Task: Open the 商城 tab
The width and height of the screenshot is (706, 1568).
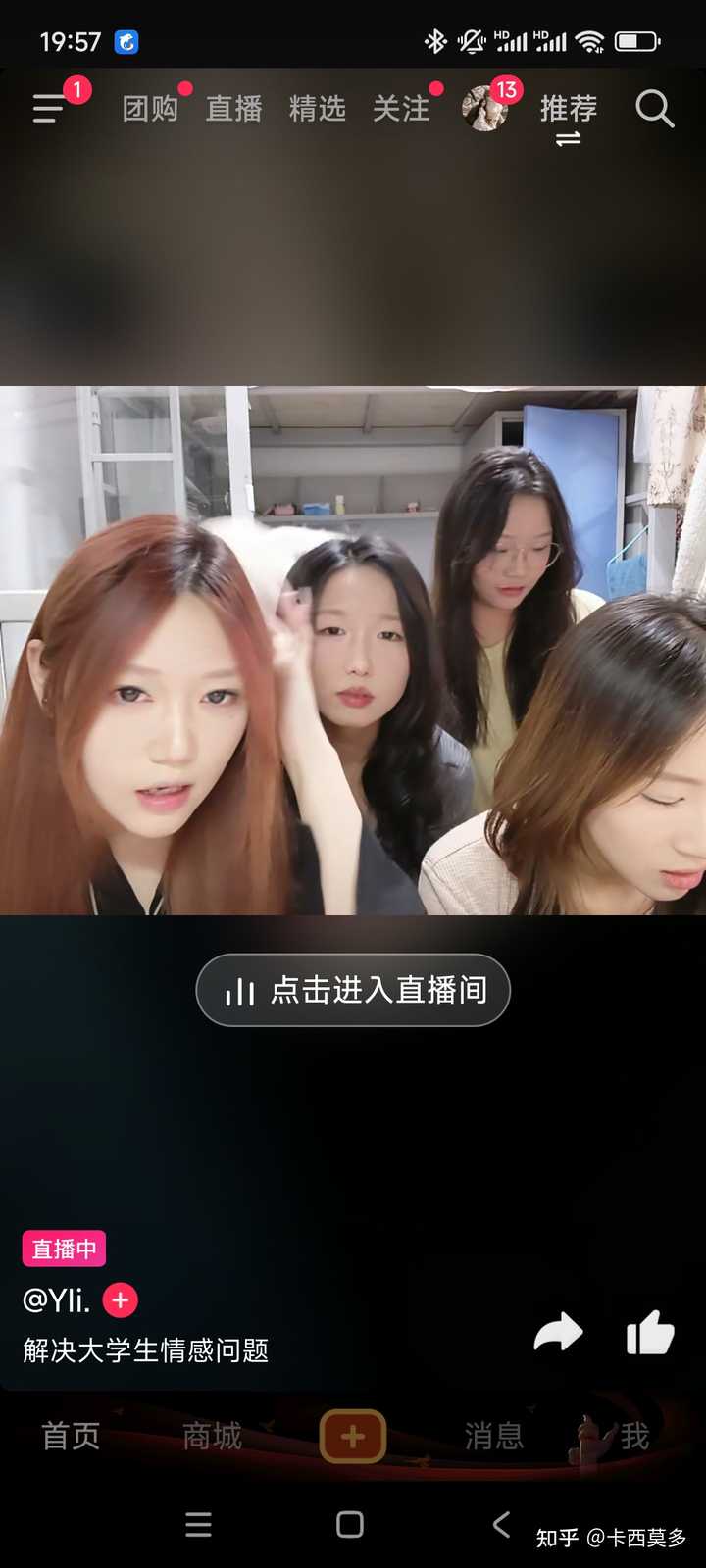Action: (212, 1436)
